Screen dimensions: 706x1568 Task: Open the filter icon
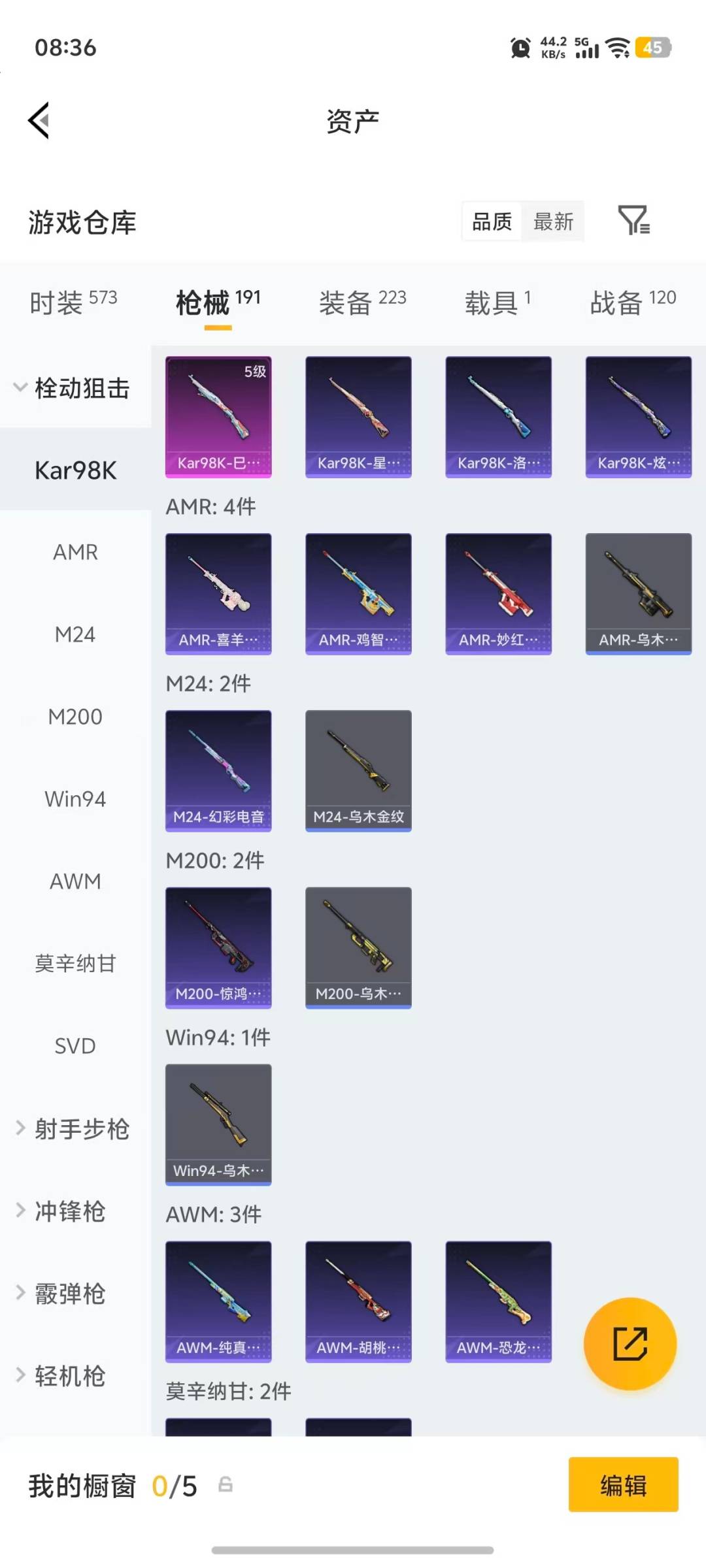pyautogui.click(x=633, y=221)
